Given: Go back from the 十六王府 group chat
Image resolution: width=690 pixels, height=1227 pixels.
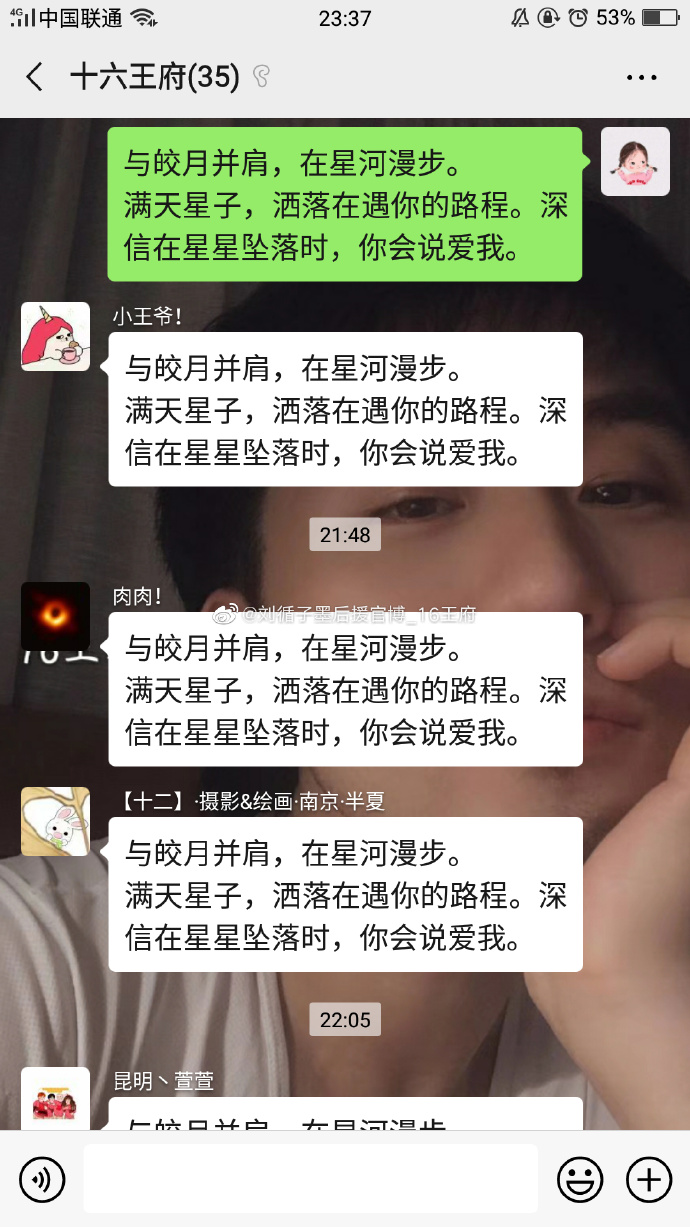Looking at the screenshot, I should coord(35,77).
